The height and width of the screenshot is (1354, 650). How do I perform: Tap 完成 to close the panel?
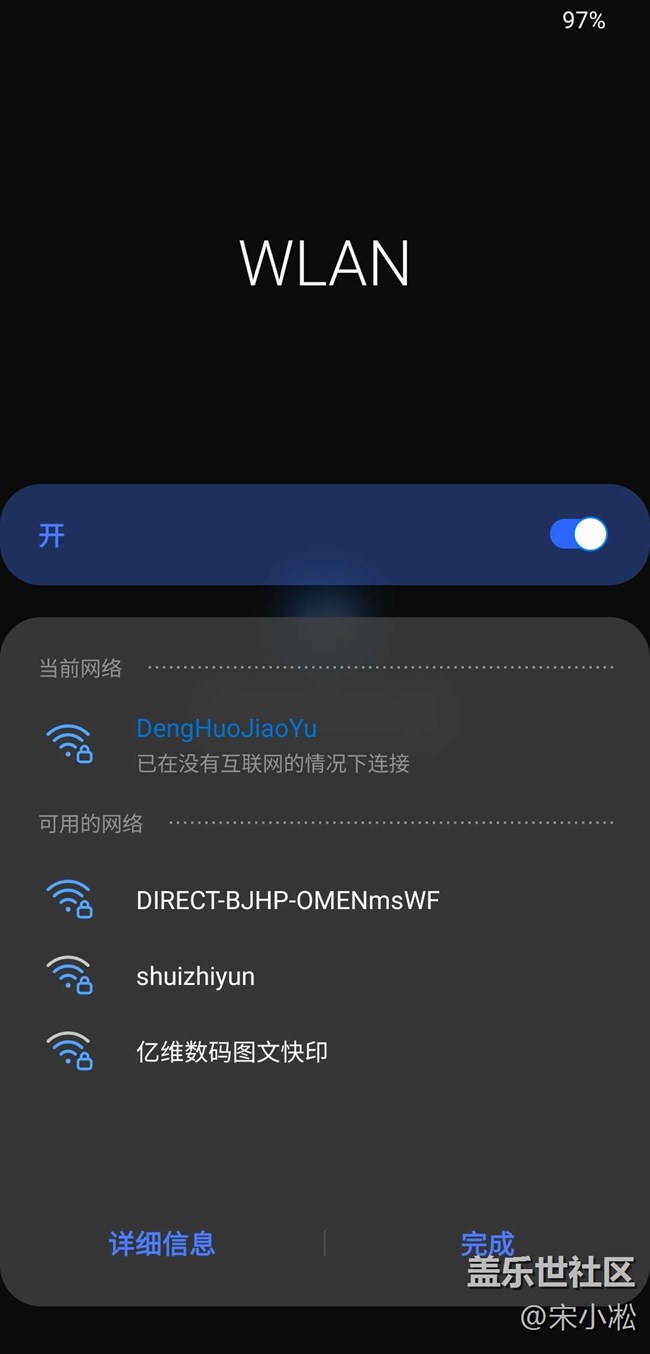point(487,1243)
